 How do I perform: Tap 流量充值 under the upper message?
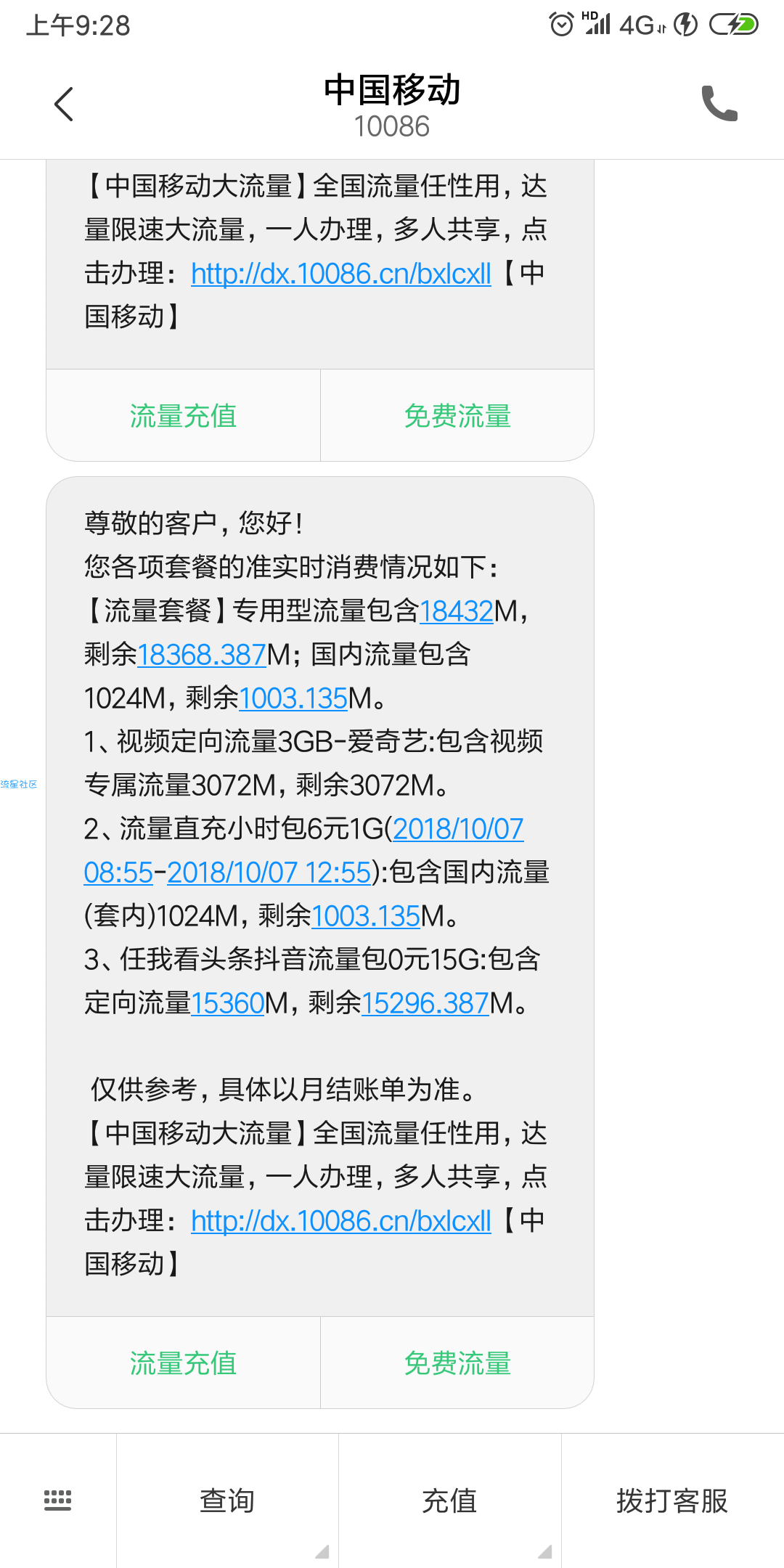pyautogui.click(x=183, y=416)
